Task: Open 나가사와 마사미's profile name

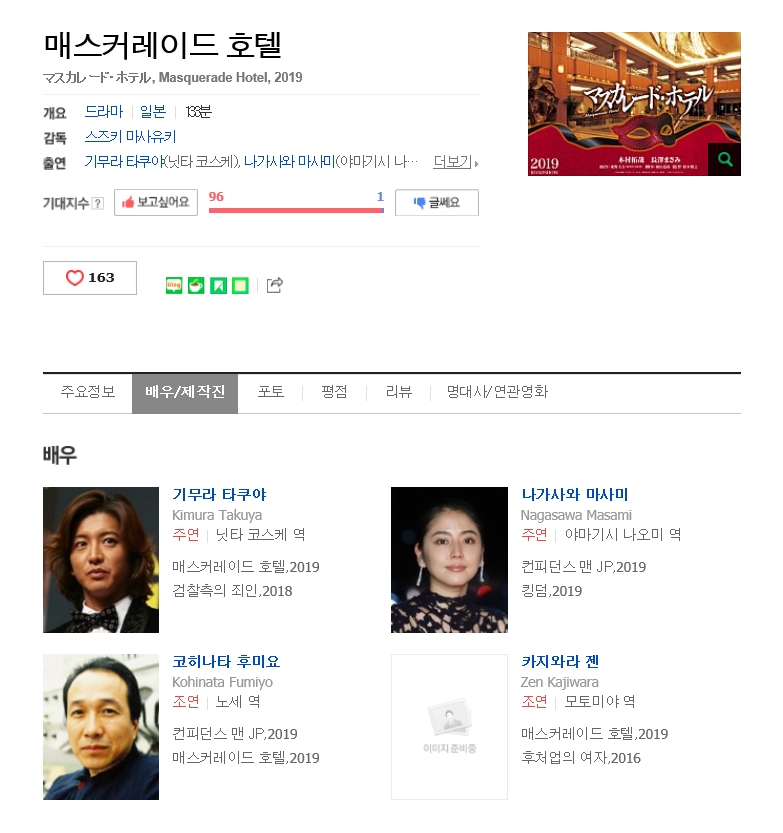Action: (574, 494)
